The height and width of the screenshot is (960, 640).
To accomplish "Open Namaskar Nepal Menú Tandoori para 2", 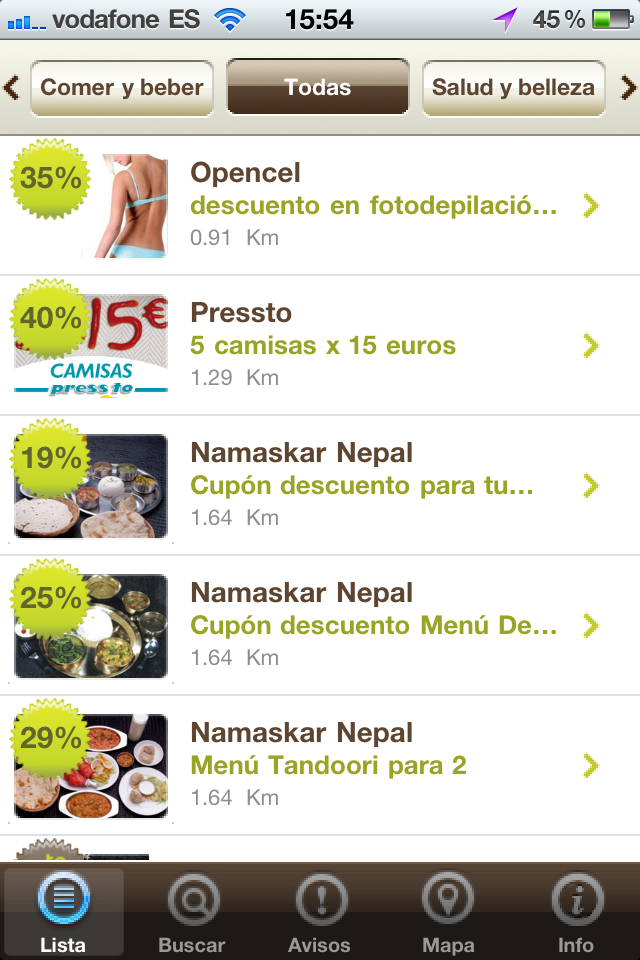I will [x=320, y=766].
